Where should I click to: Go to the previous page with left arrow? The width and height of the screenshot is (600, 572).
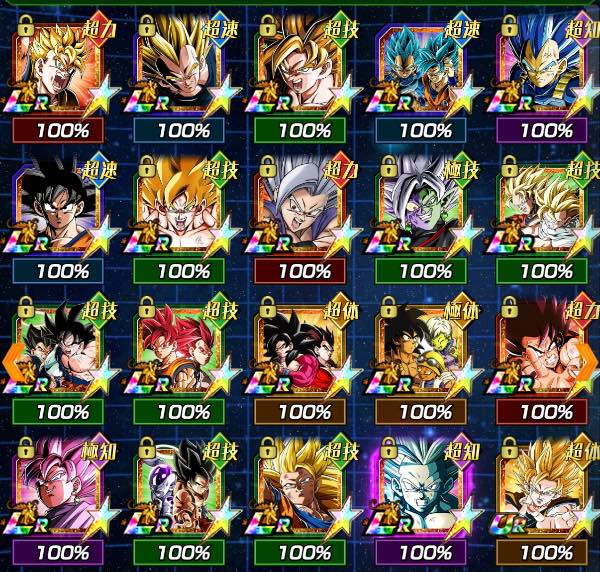pyautogui.click(x=12, y=360)
